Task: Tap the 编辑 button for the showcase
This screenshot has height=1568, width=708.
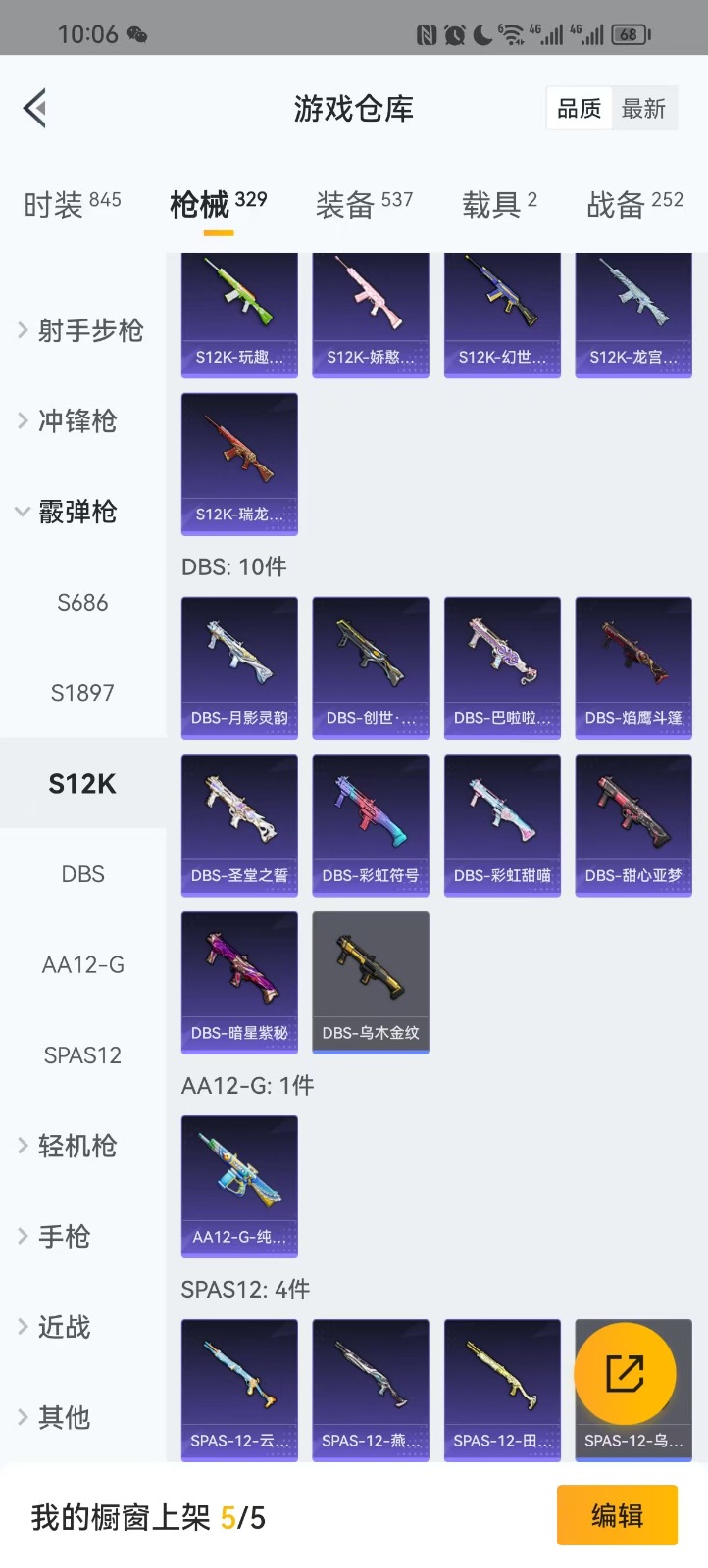Action: click(617, 1515)
